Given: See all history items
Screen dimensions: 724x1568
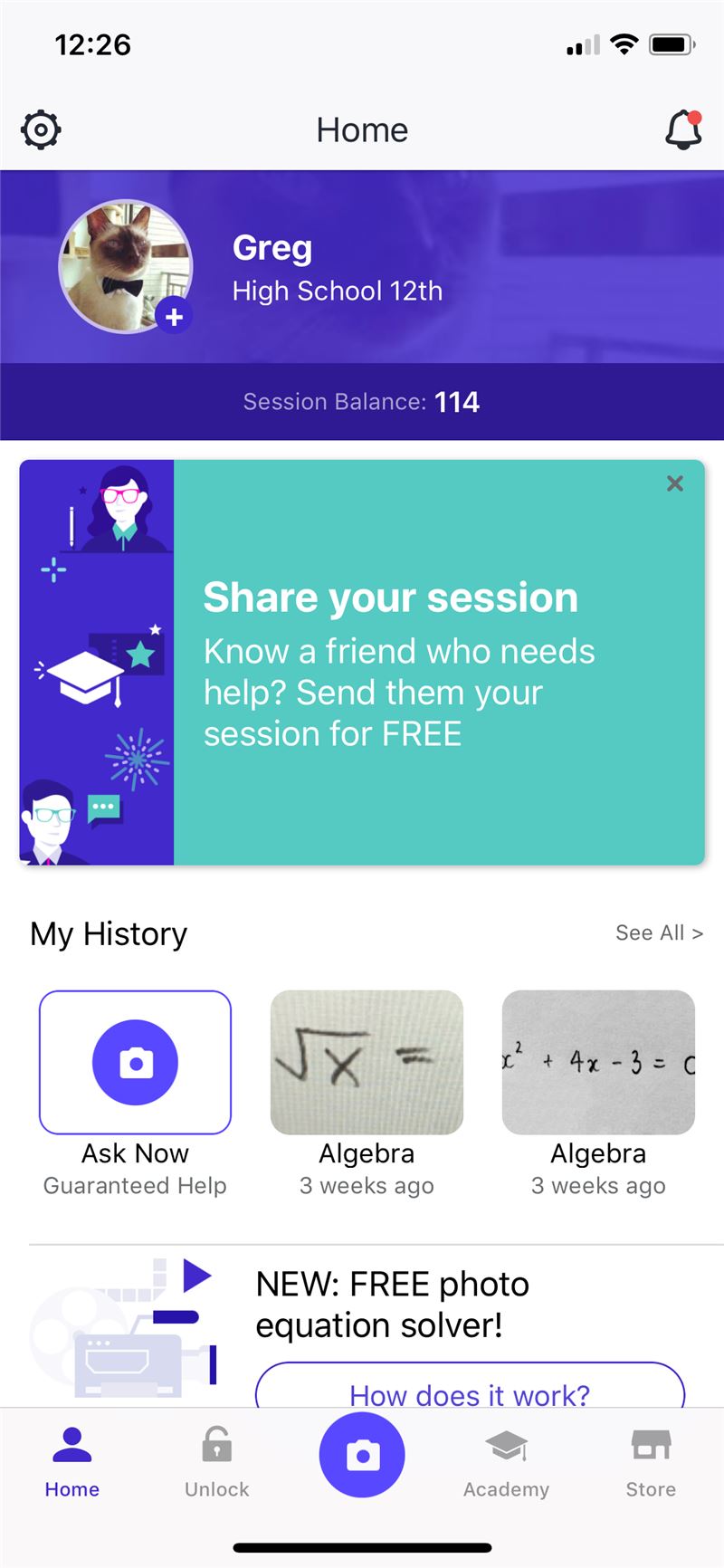Looking at the screenshot, I should click(x=659, y=932).
